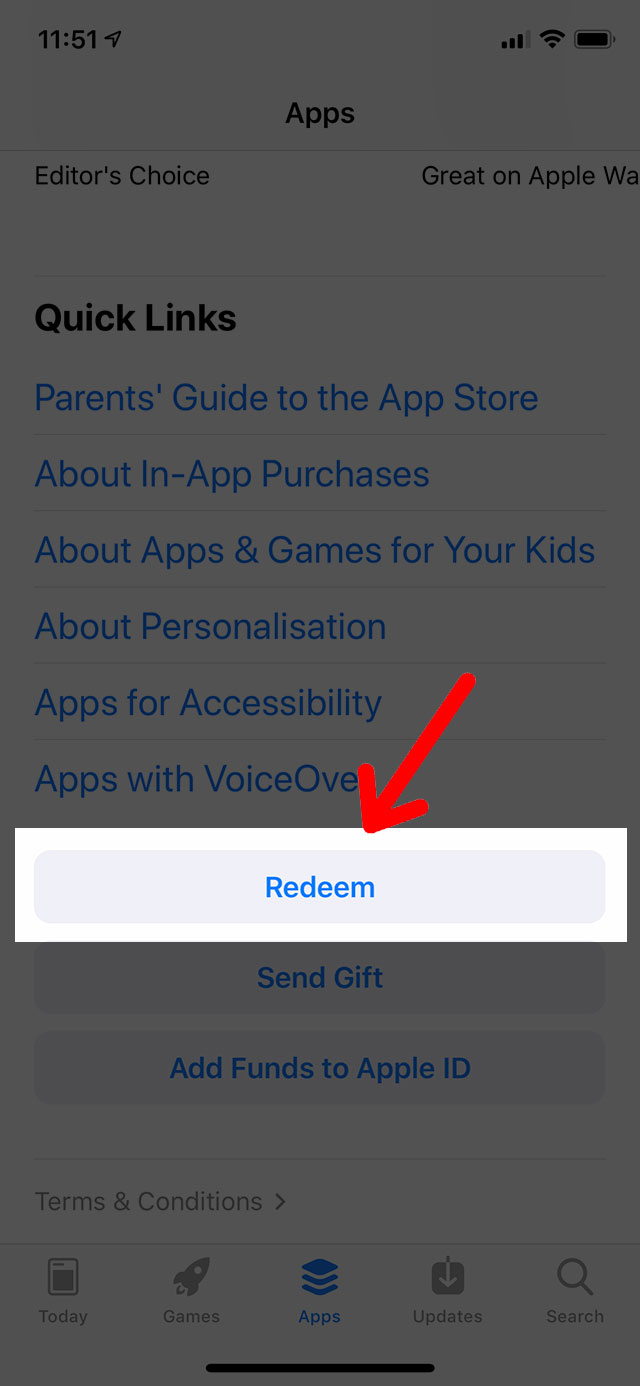Tap the Redeem button
The width and height of the screenshot is (640, 1386).
(320, 887)
